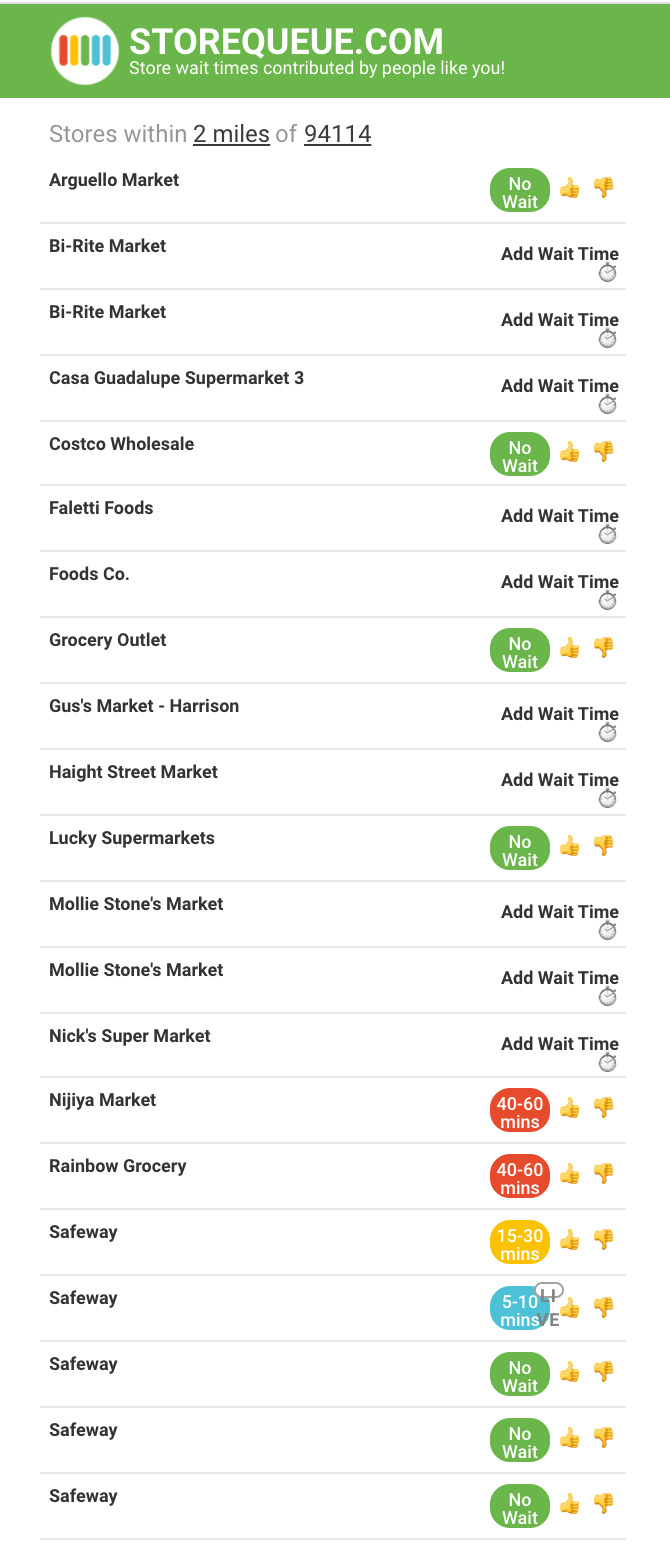The image size is (670, 1546).
Task: Report wait time for Foods Co.
Action: tap(560, 583)
